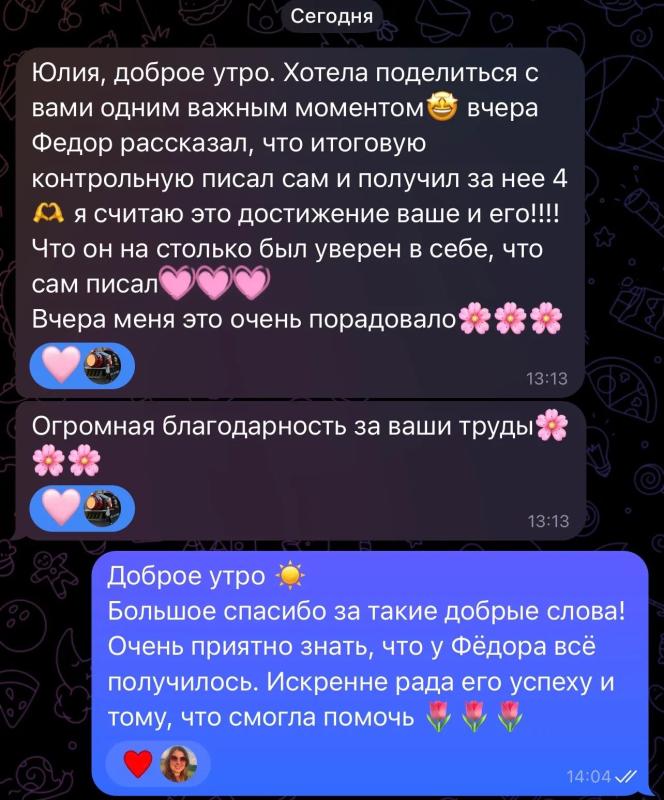Tap the "Сегодня" date badge

click(332, 17)
